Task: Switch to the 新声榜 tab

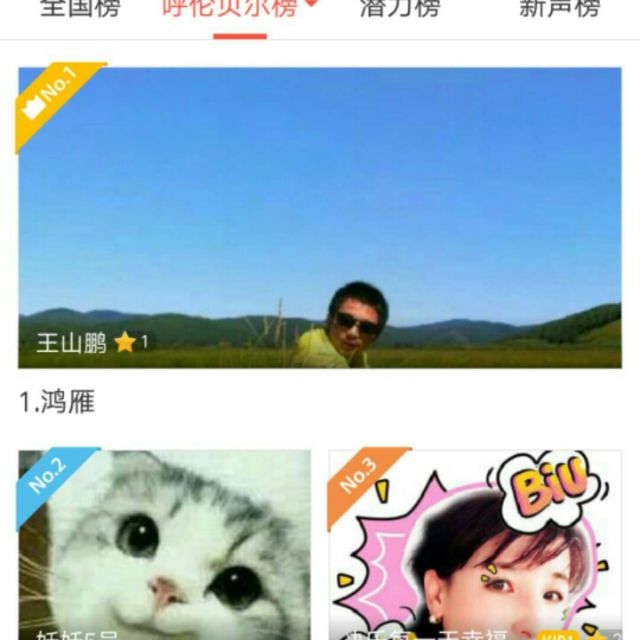Action: pos(560,9)
